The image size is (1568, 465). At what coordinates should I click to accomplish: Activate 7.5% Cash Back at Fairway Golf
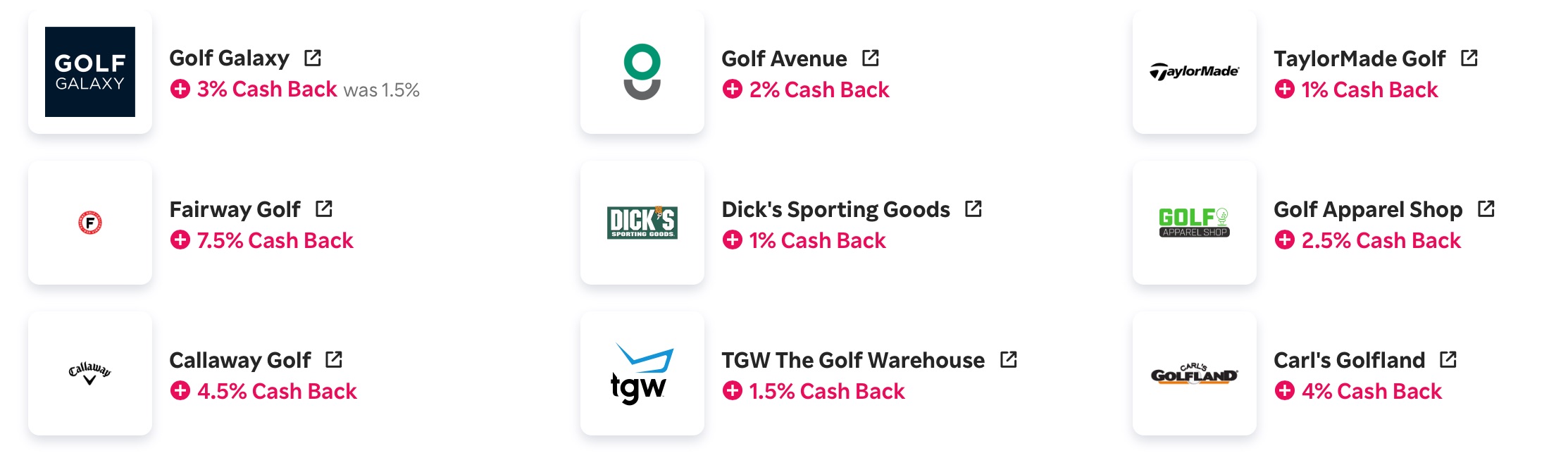(261, 240)
